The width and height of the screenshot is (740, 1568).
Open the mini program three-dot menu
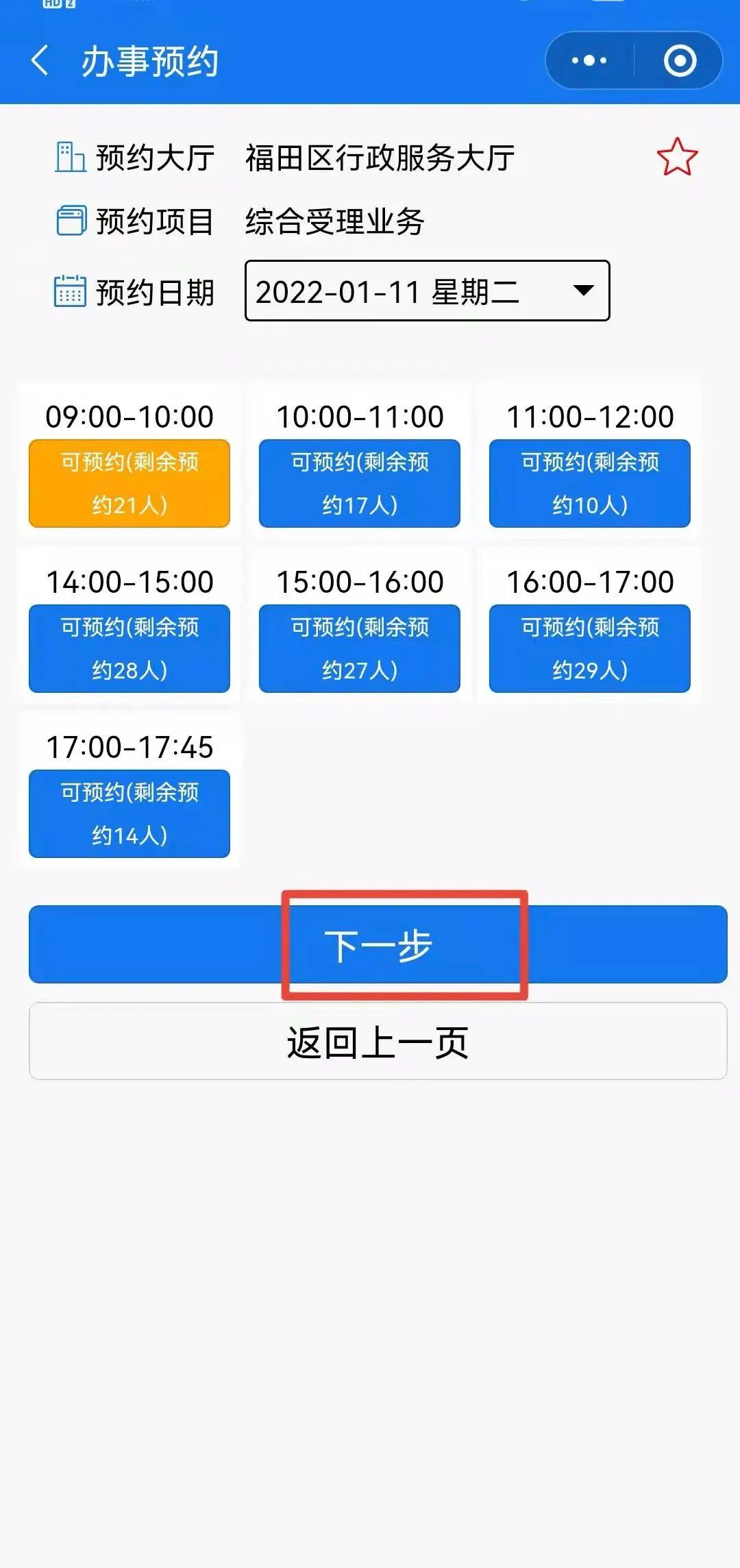click(589, 60)
